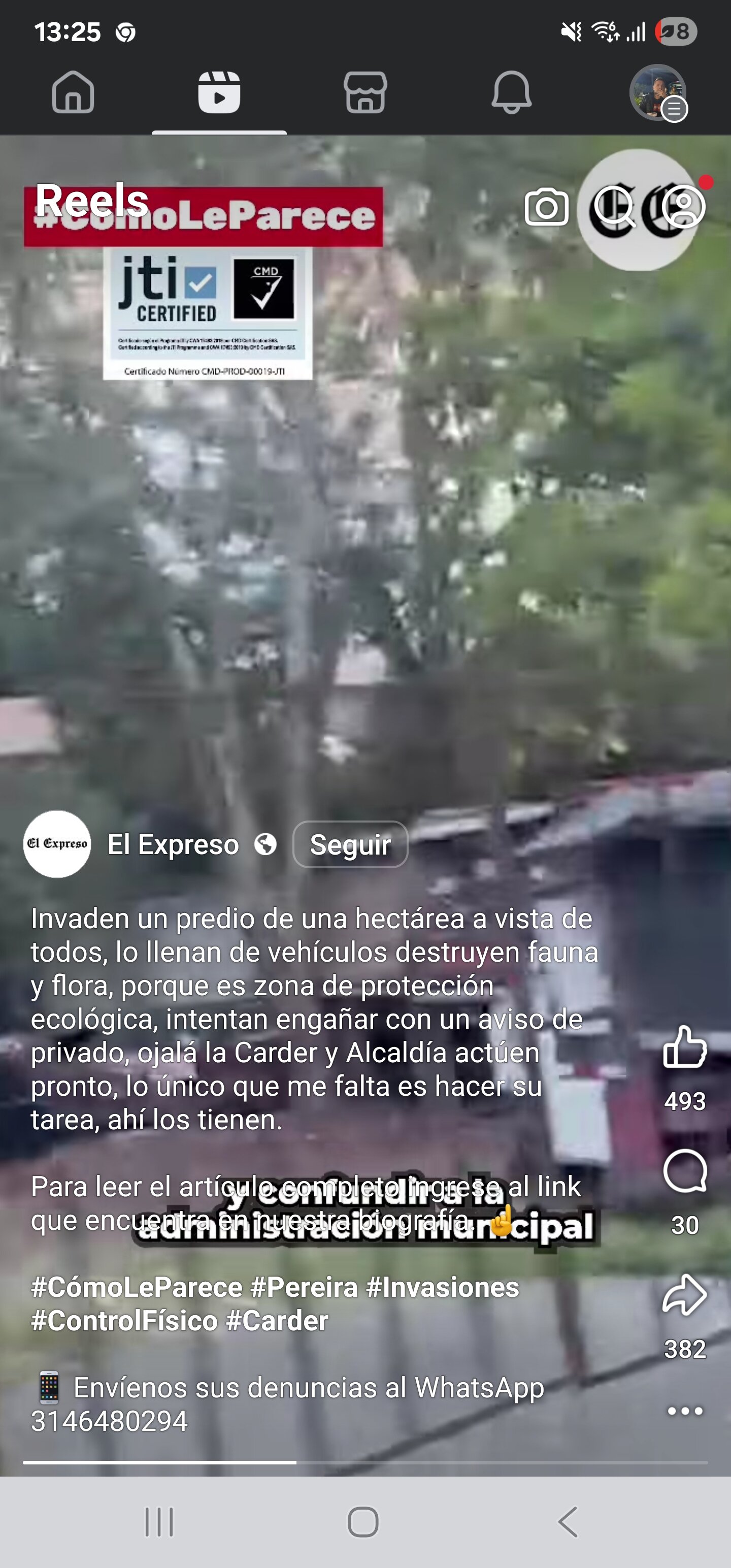
Task: Share this reel
Action: [x=685, y=1295]
